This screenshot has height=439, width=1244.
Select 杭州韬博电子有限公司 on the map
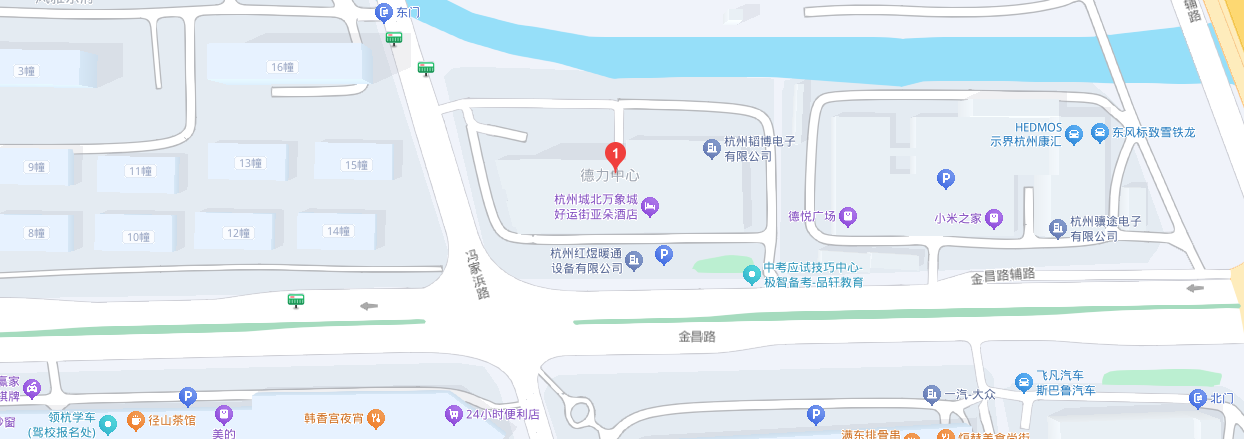coord(711,149)
